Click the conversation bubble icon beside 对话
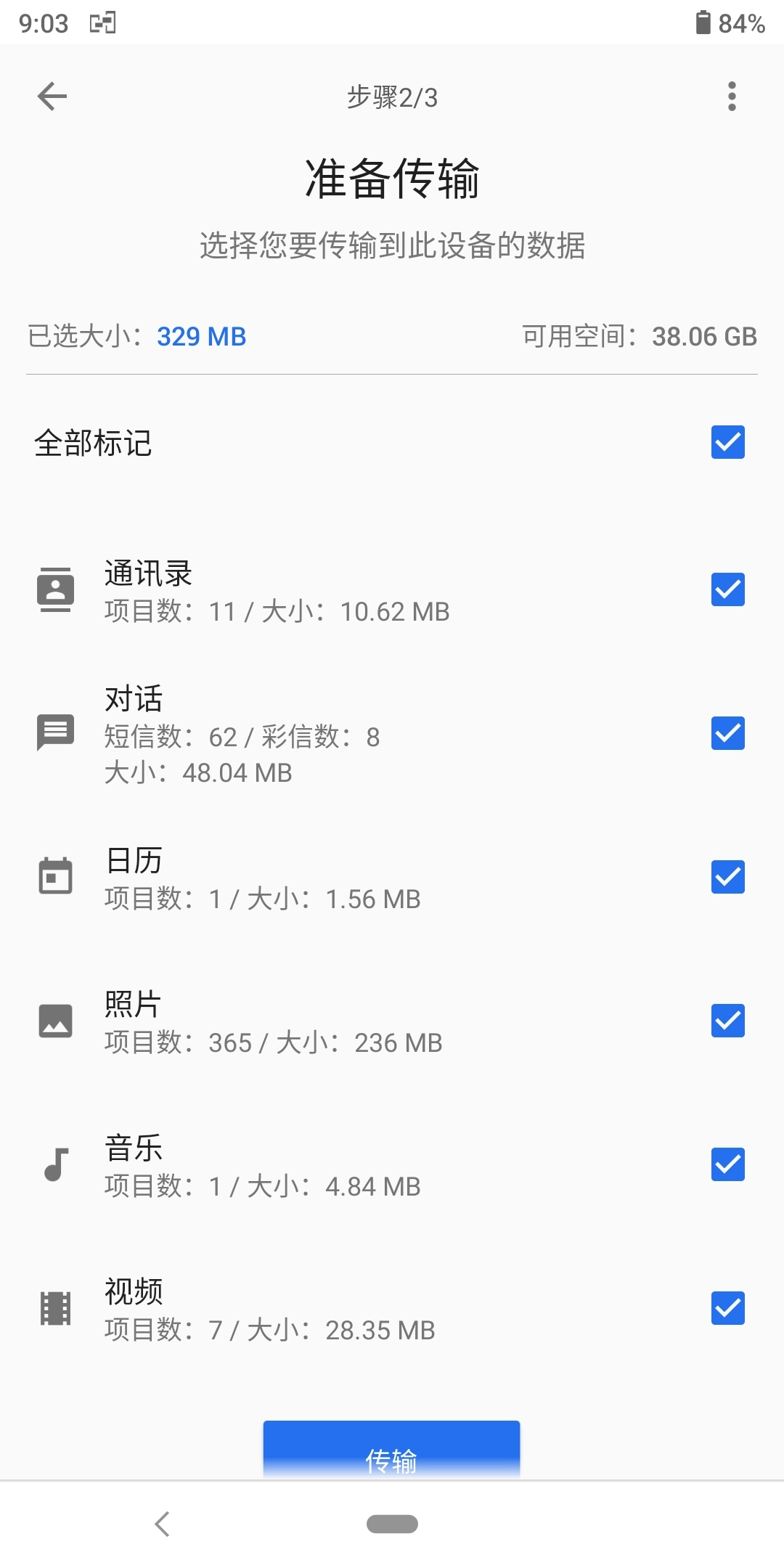This screenshot has width=784, height=1568. (x=55, y=733)
